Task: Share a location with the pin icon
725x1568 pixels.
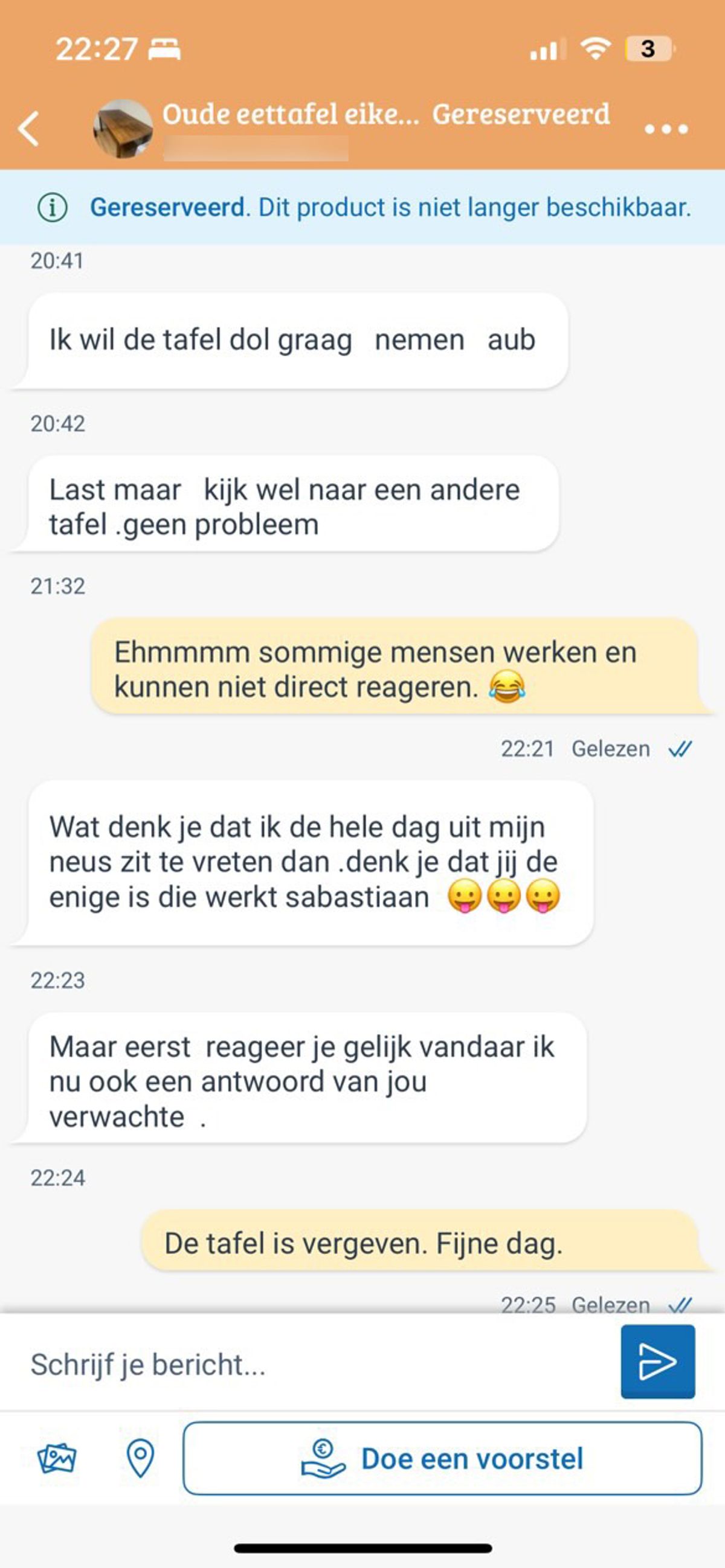Action: 140,1459
